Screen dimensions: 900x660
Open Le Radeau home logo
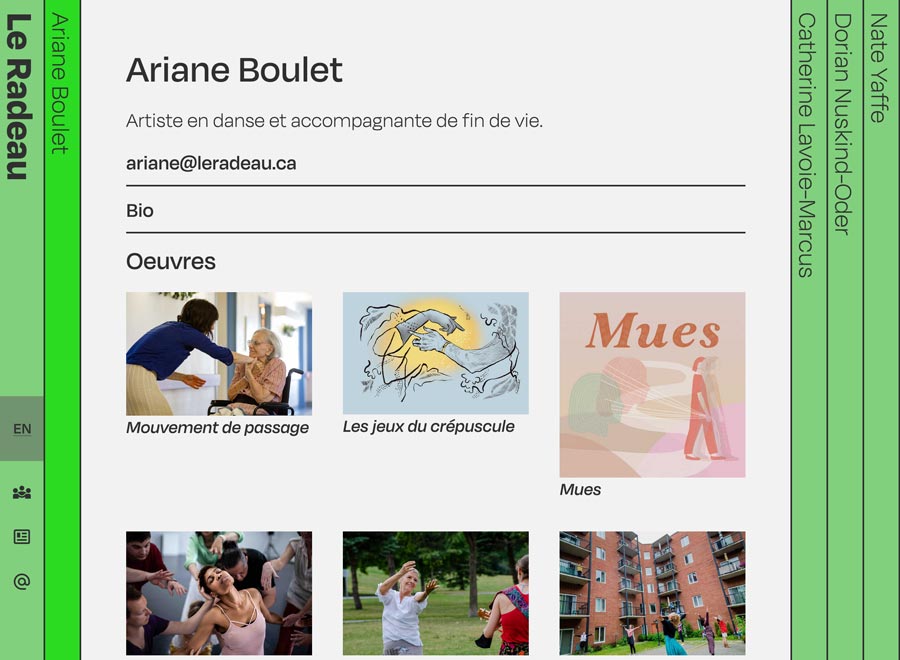tap(20, 97)
